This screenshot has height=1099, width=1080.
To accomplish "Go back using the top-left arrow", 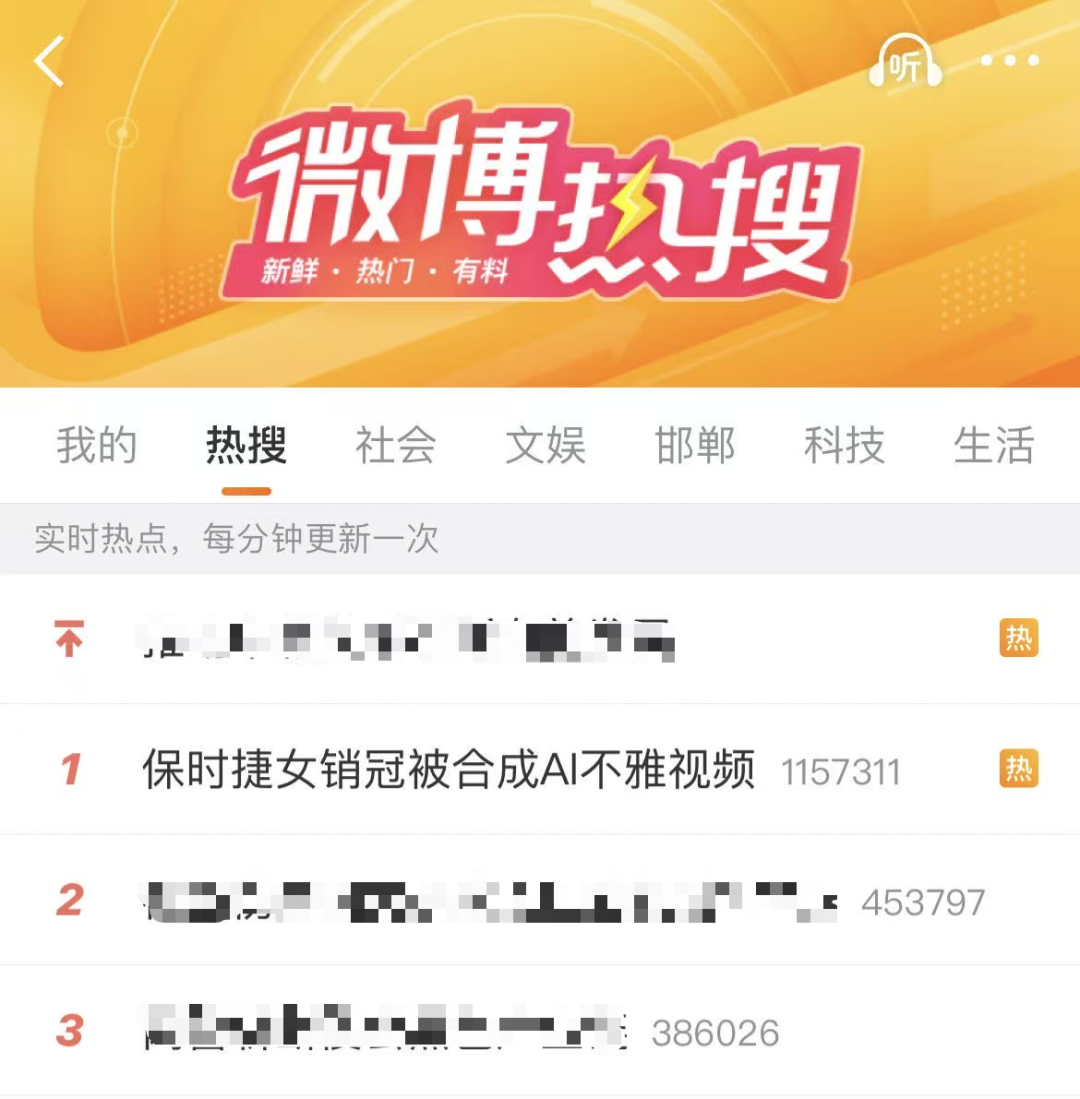I will (49, 61).
